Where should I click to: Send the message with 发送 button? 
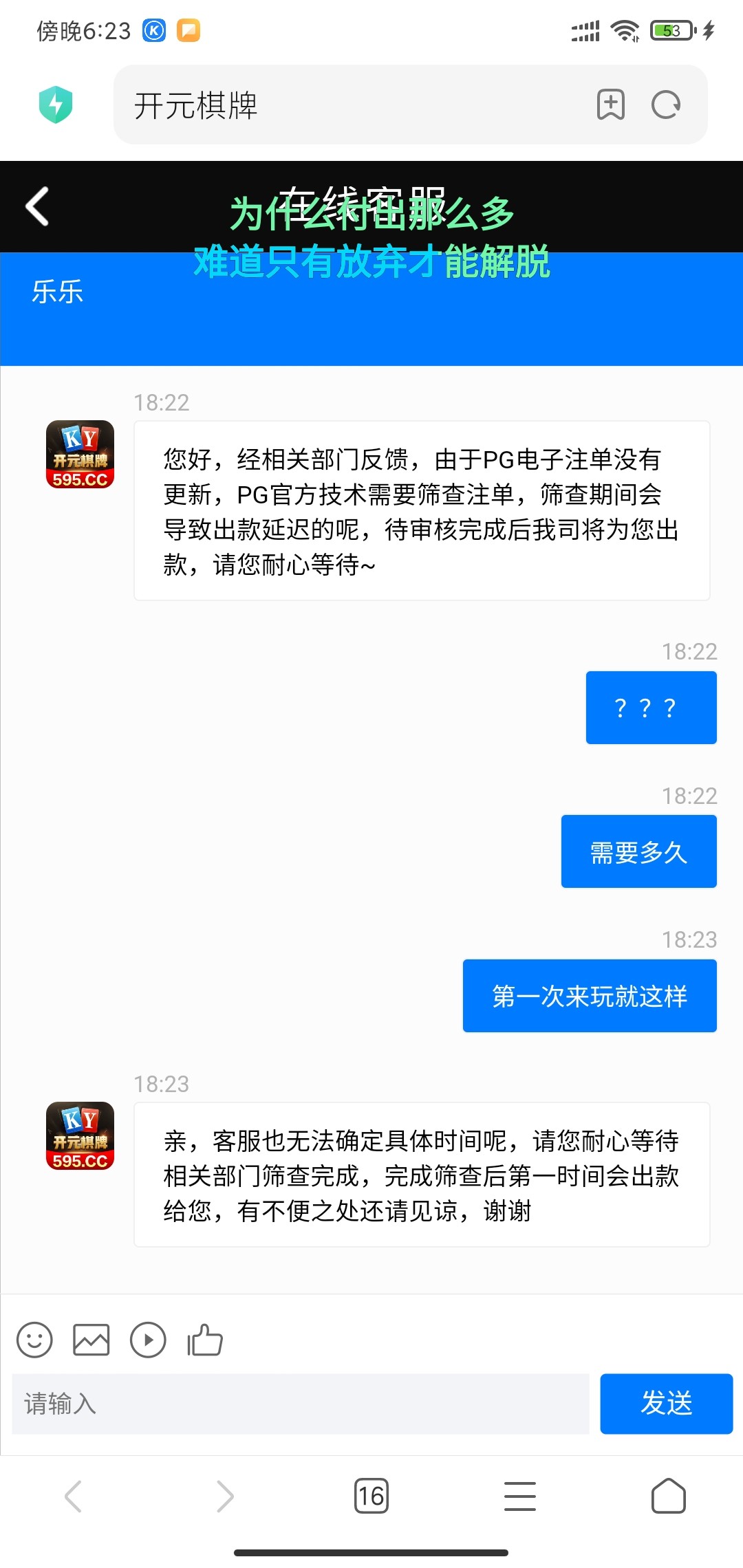tap(666, 1404)
